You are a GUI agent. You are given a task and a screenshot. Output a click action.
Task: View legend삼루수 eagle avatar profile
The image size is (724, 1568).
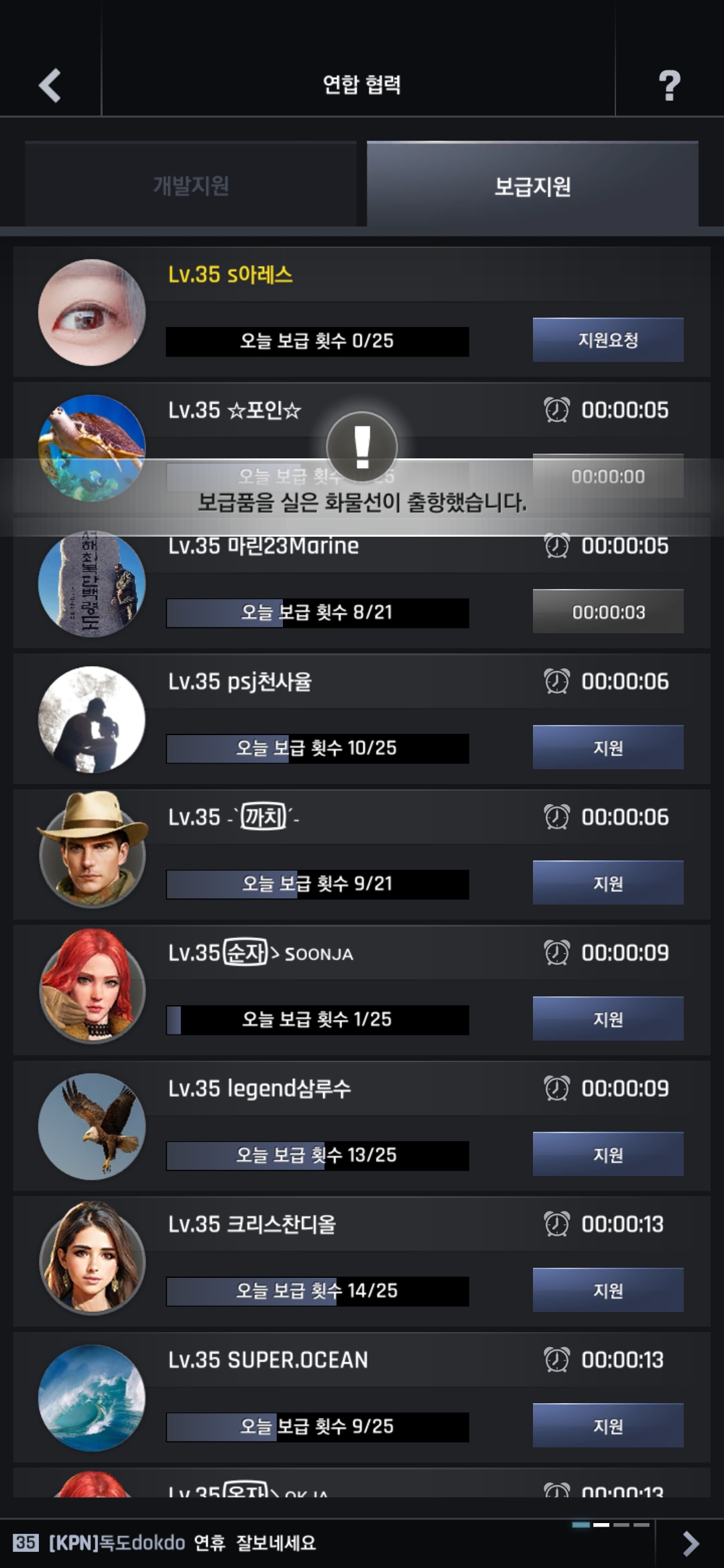click(x=92, y=1126)
